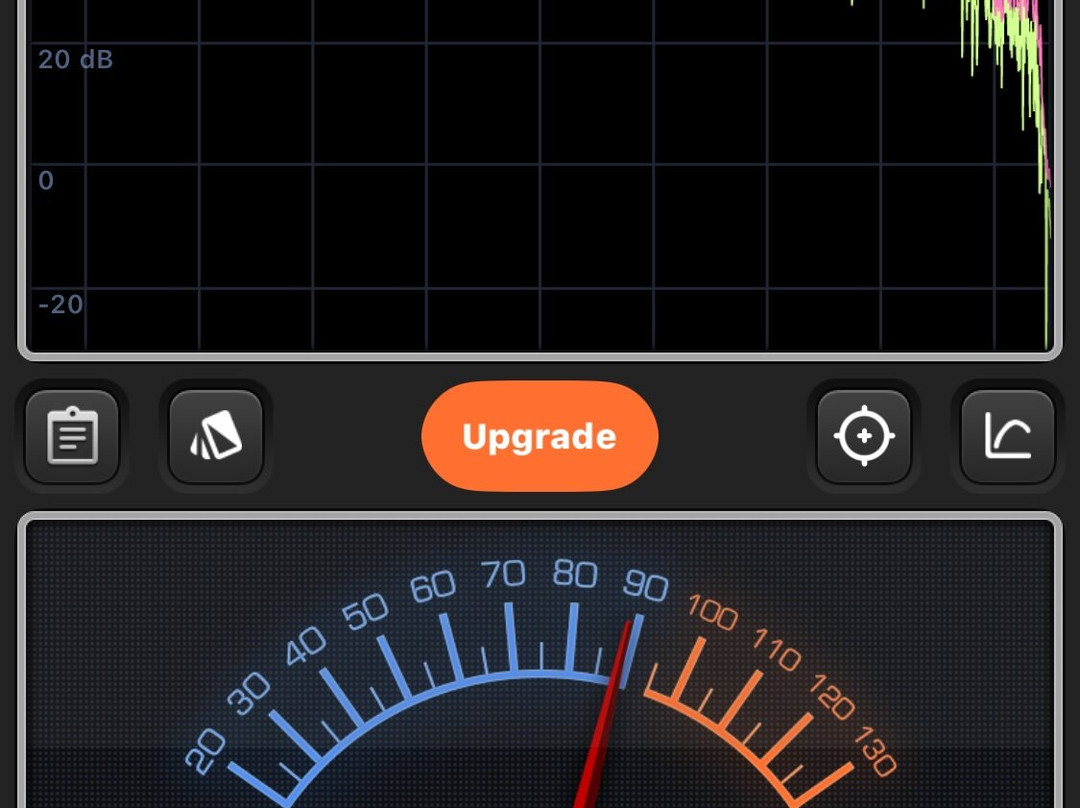Viewport: 1080px width, 808px height.
Task: Tap the orange Upgrade button
Action: point(539,436)
